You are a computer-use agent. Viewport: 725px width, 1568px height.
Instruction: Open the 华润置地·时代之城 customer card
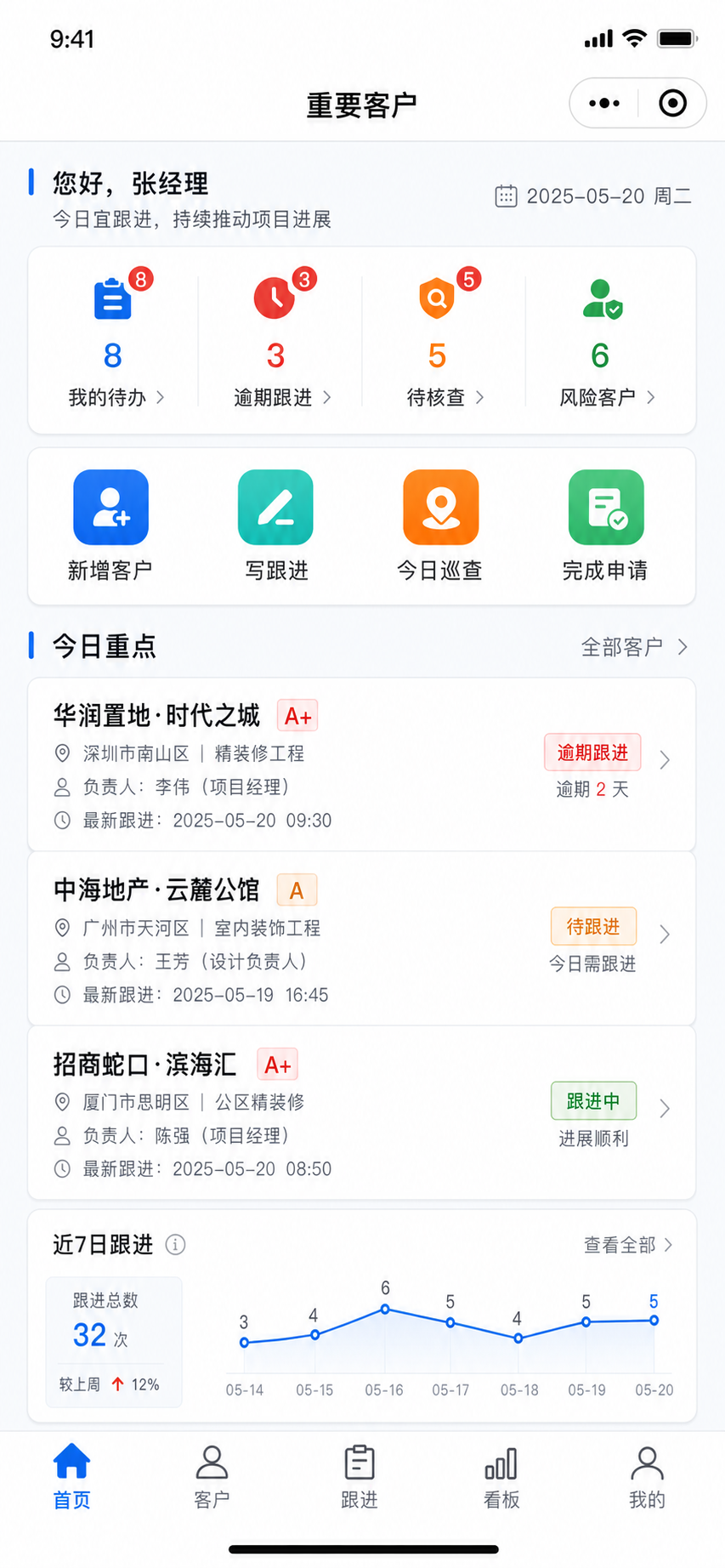(x=362, y=764)
